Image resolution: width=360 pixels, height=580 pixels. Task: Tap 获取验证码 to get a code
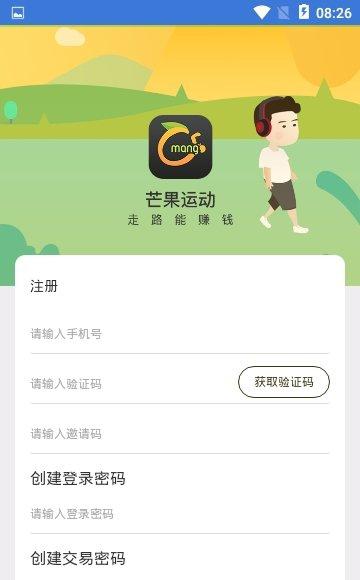(284, 382)
